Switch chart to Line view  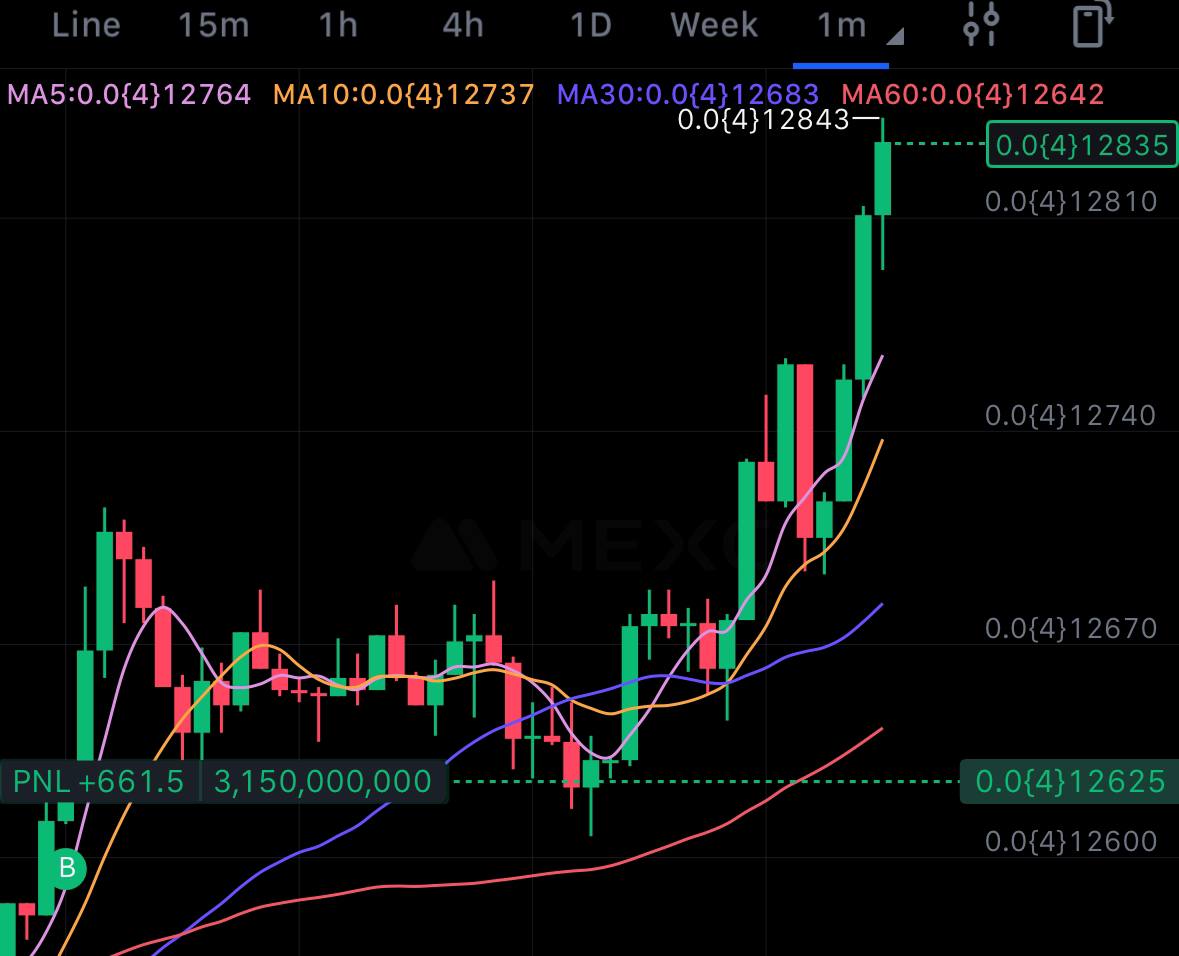pos(85,25)
